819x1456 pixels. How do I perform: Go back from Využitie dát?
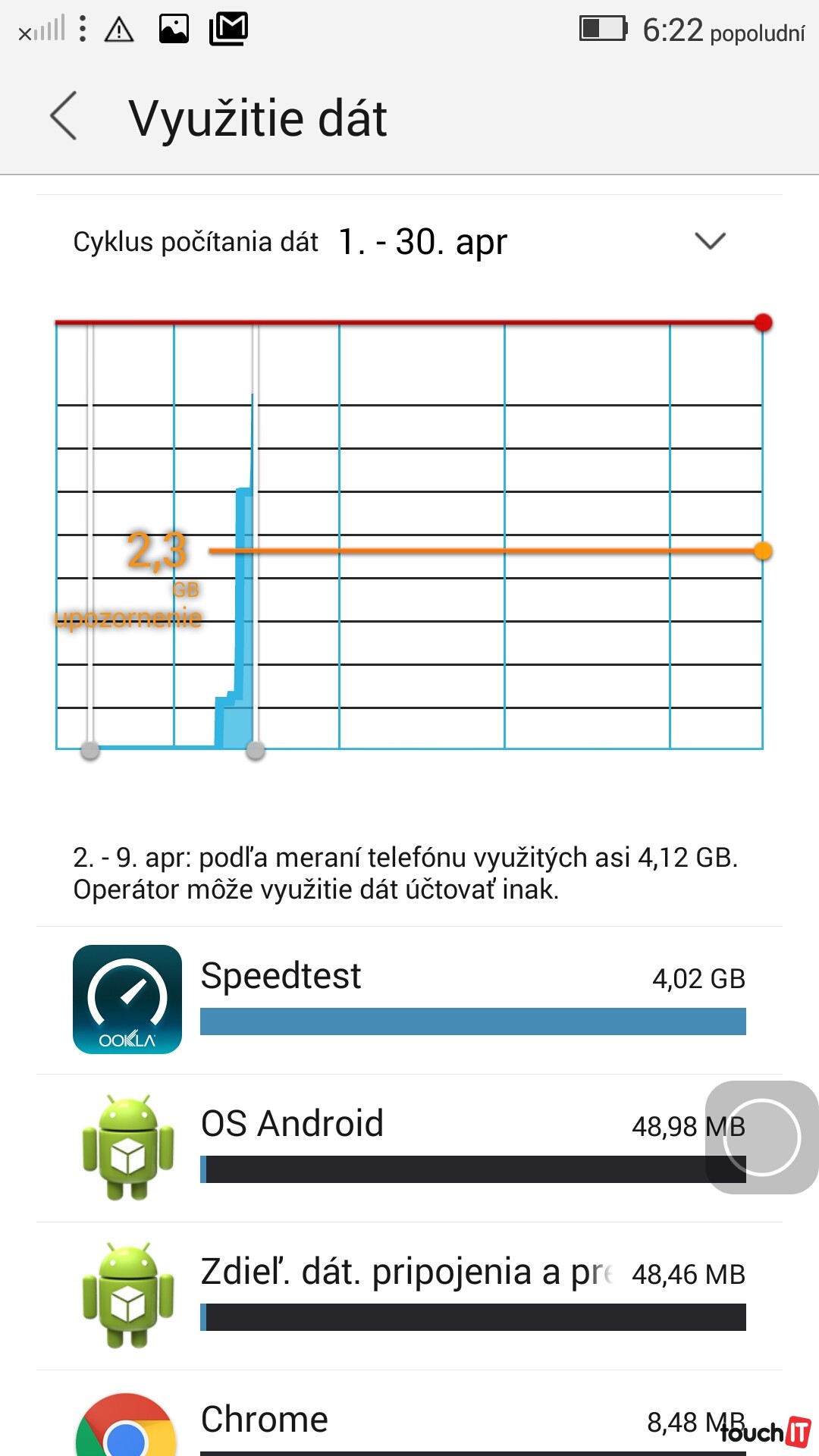click(64, 116)
